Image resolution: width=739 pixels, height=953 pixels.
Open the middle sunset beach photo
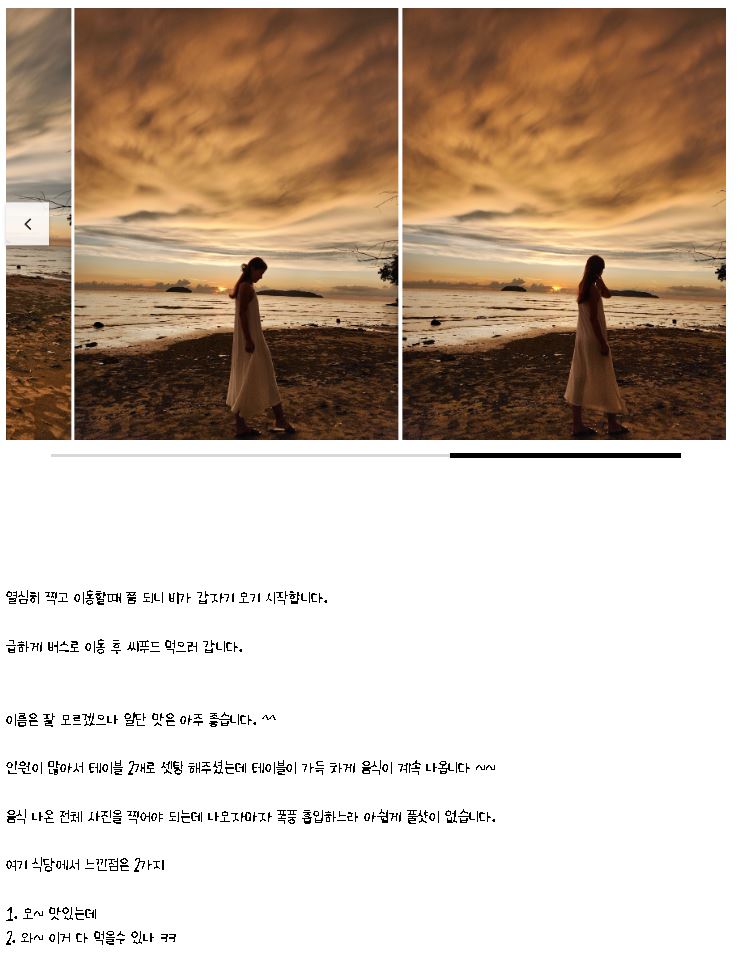pyautogui.click(x=236, y=224)
